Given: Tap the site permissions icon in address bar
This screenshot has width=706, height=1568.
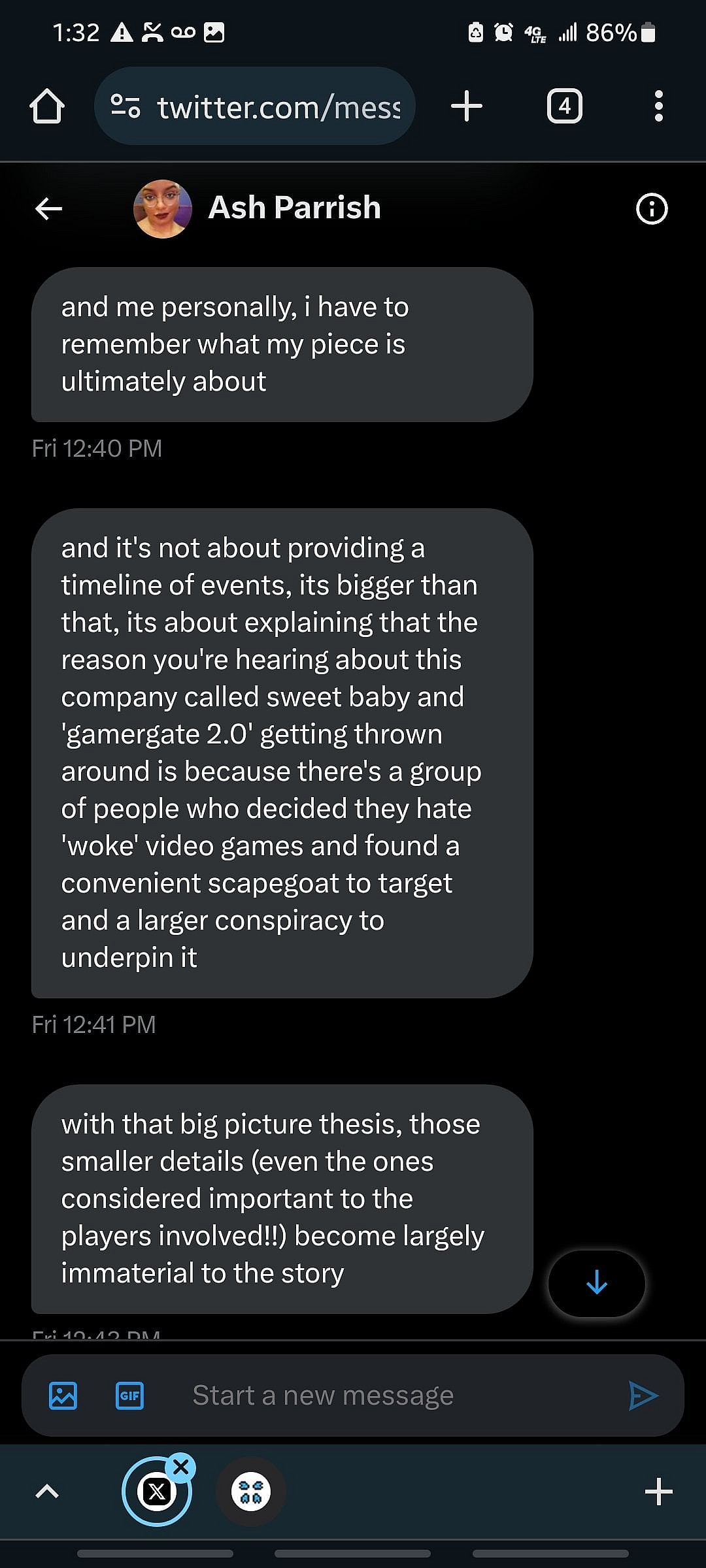Looking at the screenshot, I should [x=126, y=106].
